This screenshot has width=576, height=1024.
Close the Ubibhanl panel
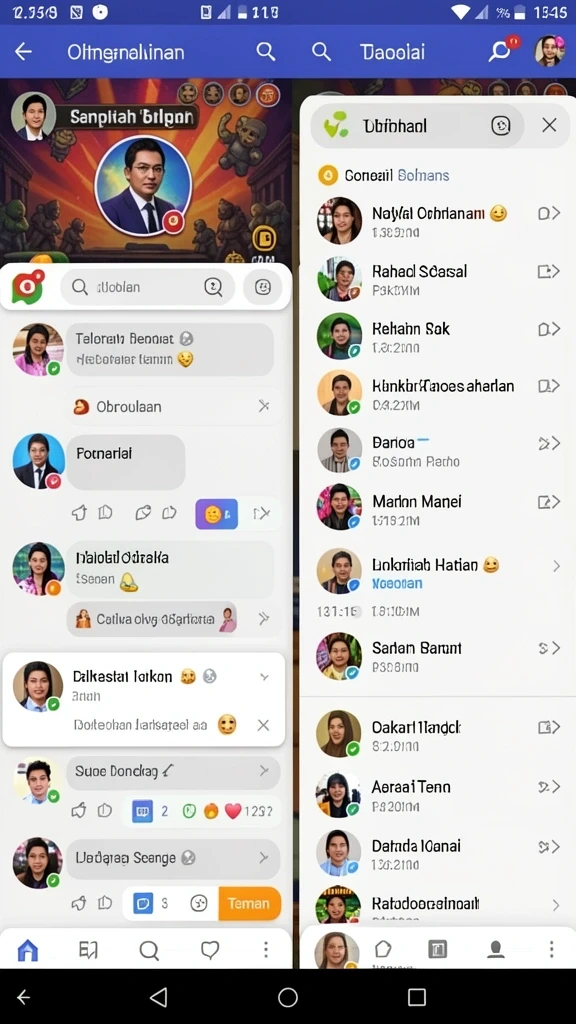pyautogui.click(x=549, y=125)
